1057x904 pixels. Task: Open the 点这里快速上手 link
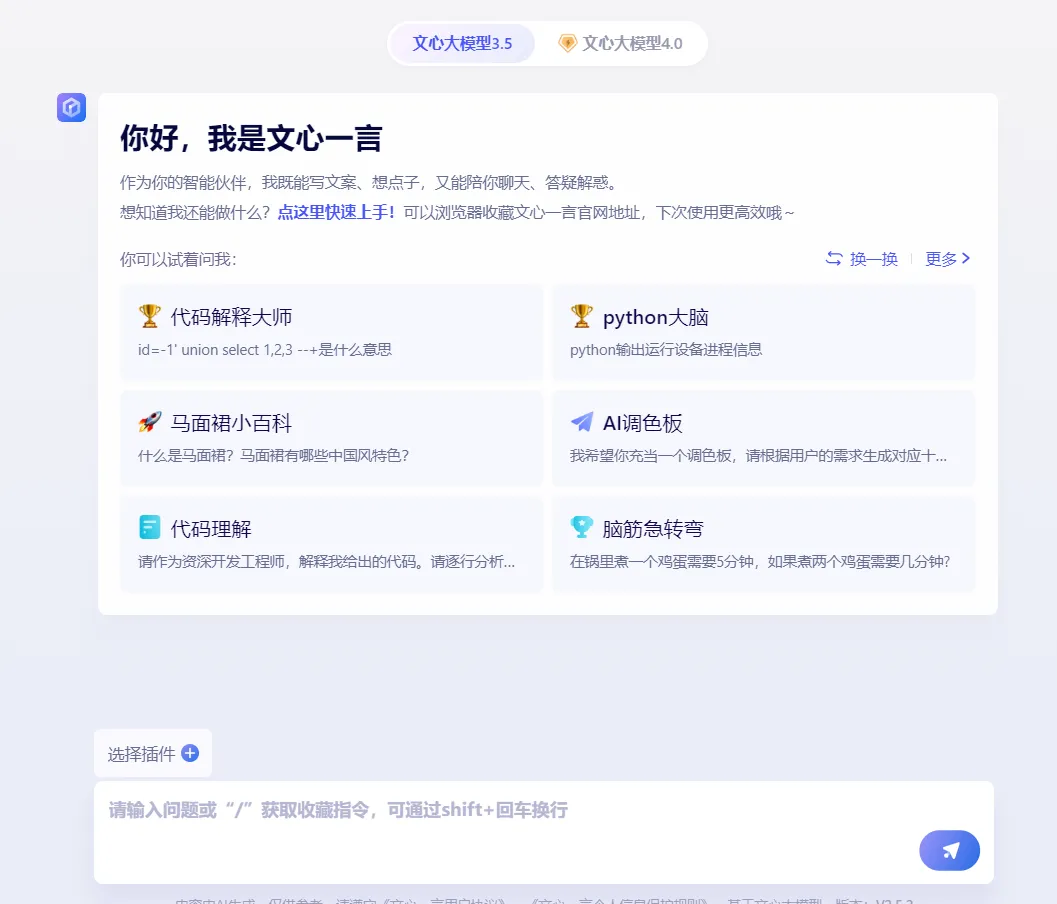click(336, 212)
